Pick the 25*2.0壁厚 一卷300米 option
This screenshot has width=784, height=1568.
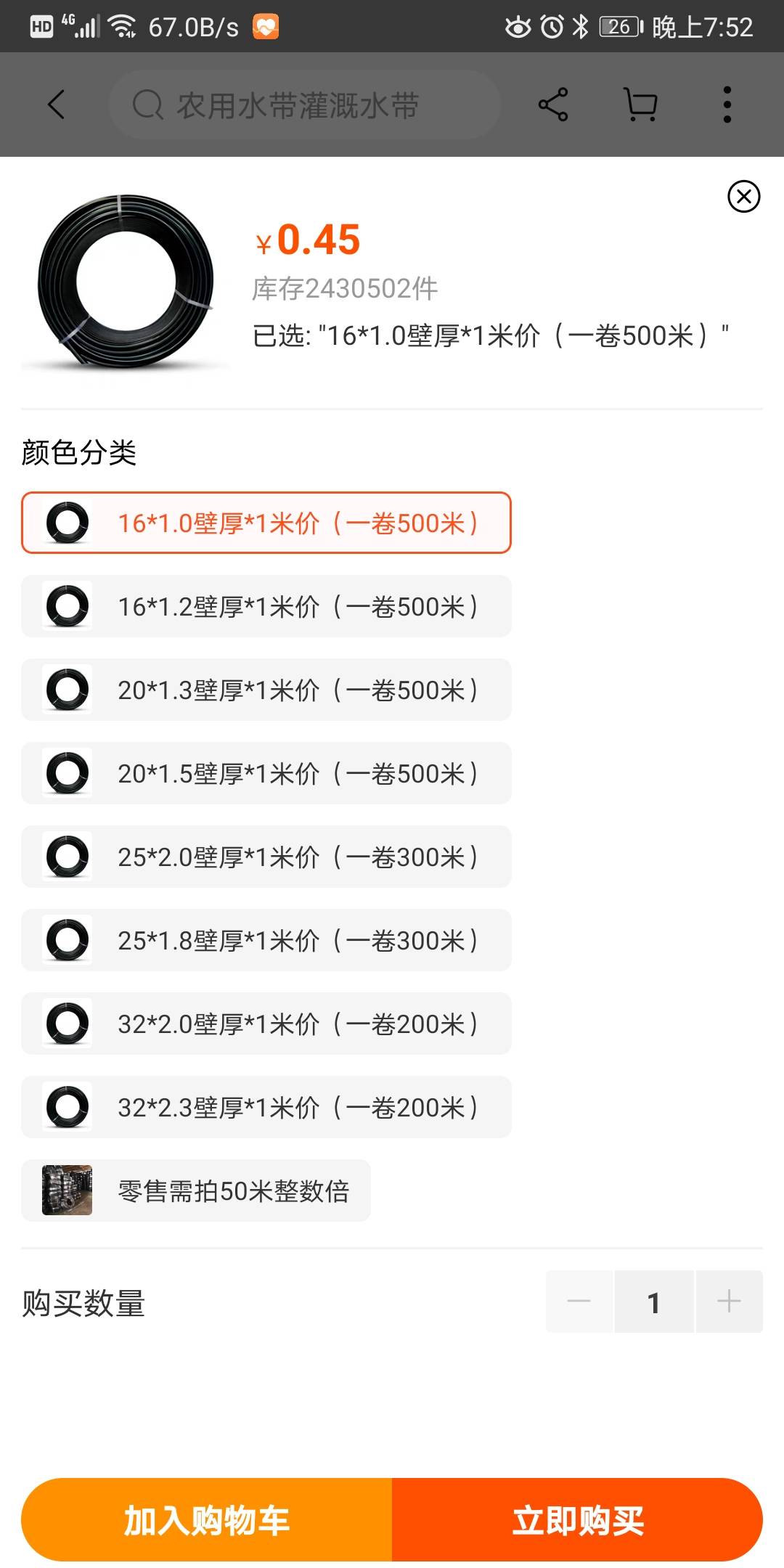(x=266, y=857)
